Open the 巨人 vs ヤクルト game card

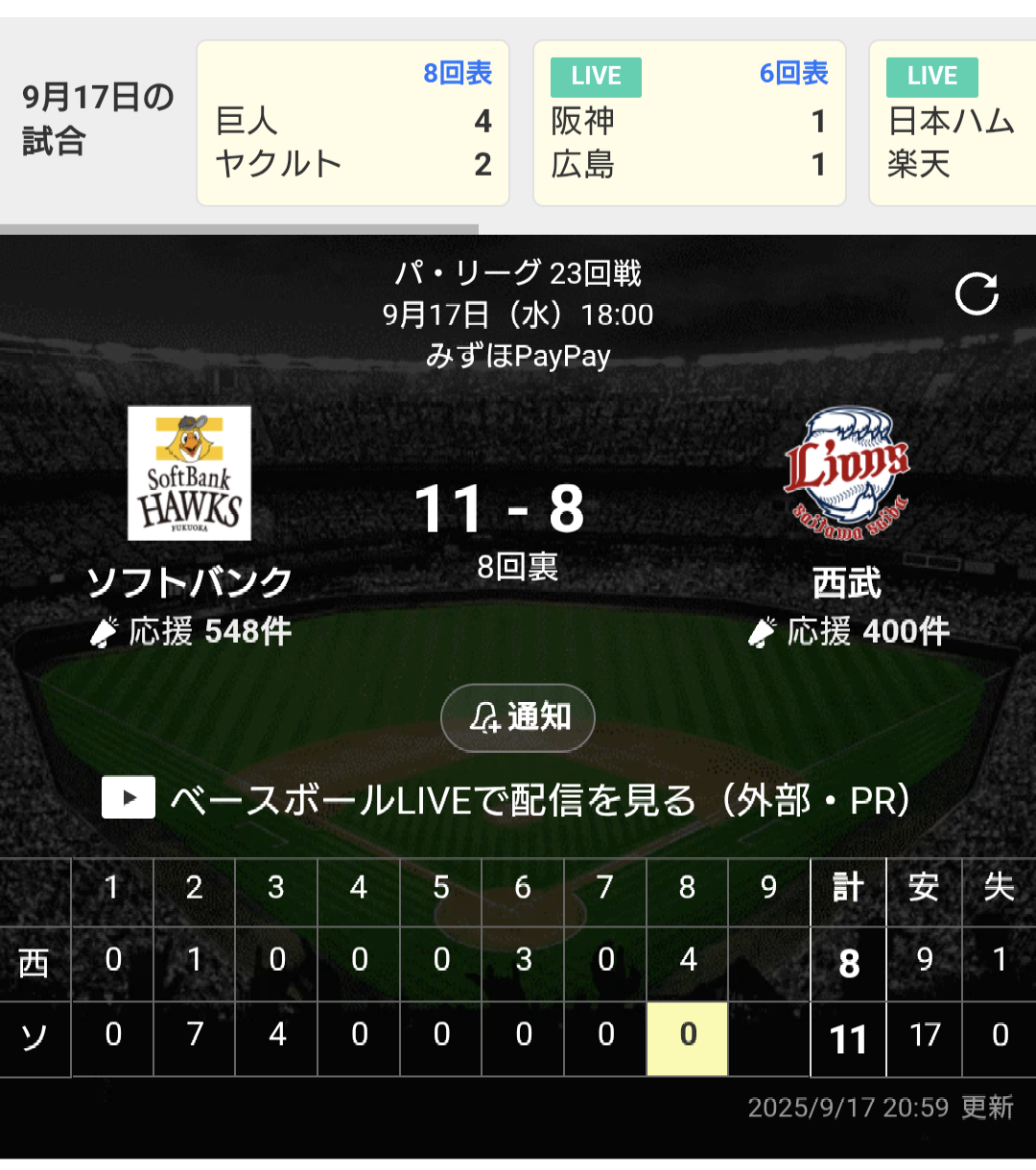pyautogui.click(x=352, y=123)
